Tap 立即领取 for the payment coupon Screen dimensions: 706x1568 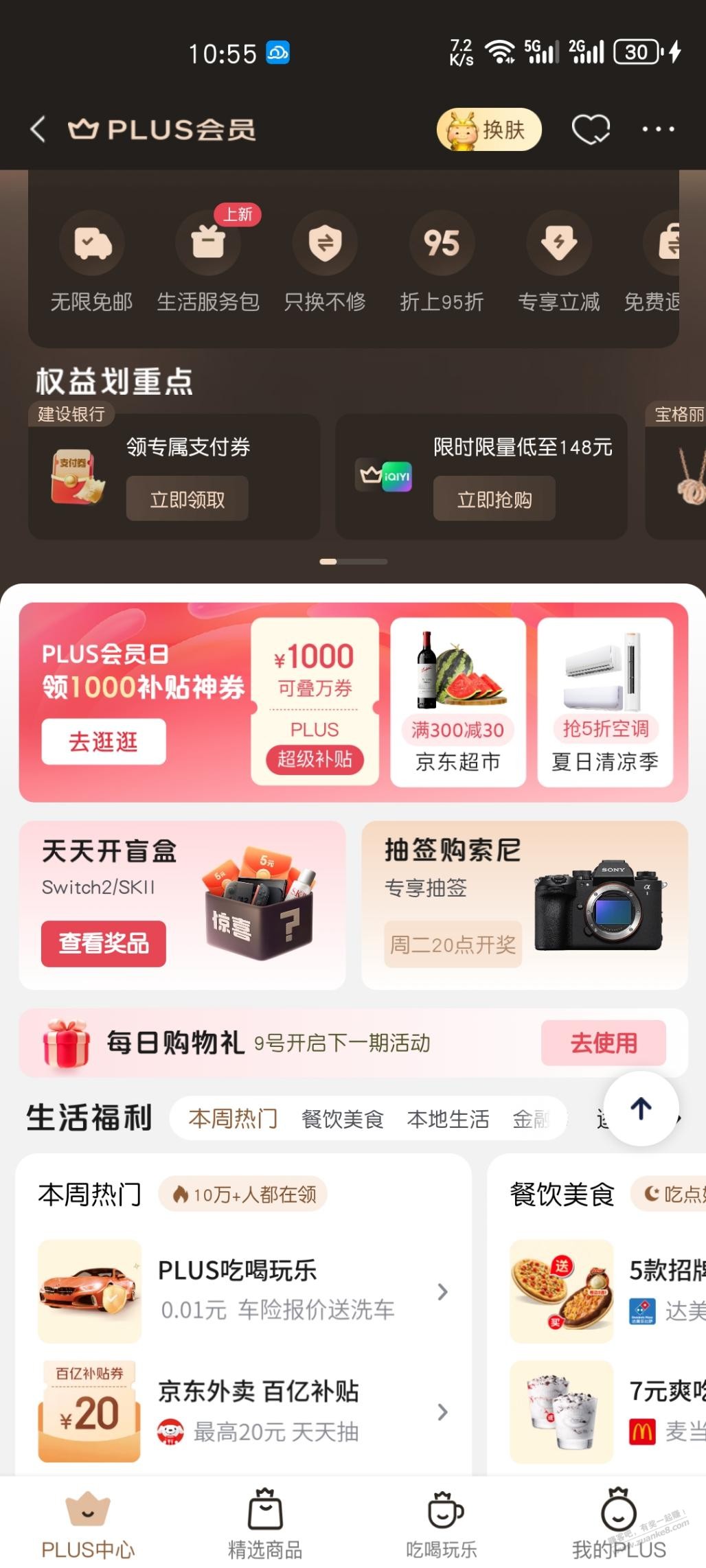pos(187,499)
